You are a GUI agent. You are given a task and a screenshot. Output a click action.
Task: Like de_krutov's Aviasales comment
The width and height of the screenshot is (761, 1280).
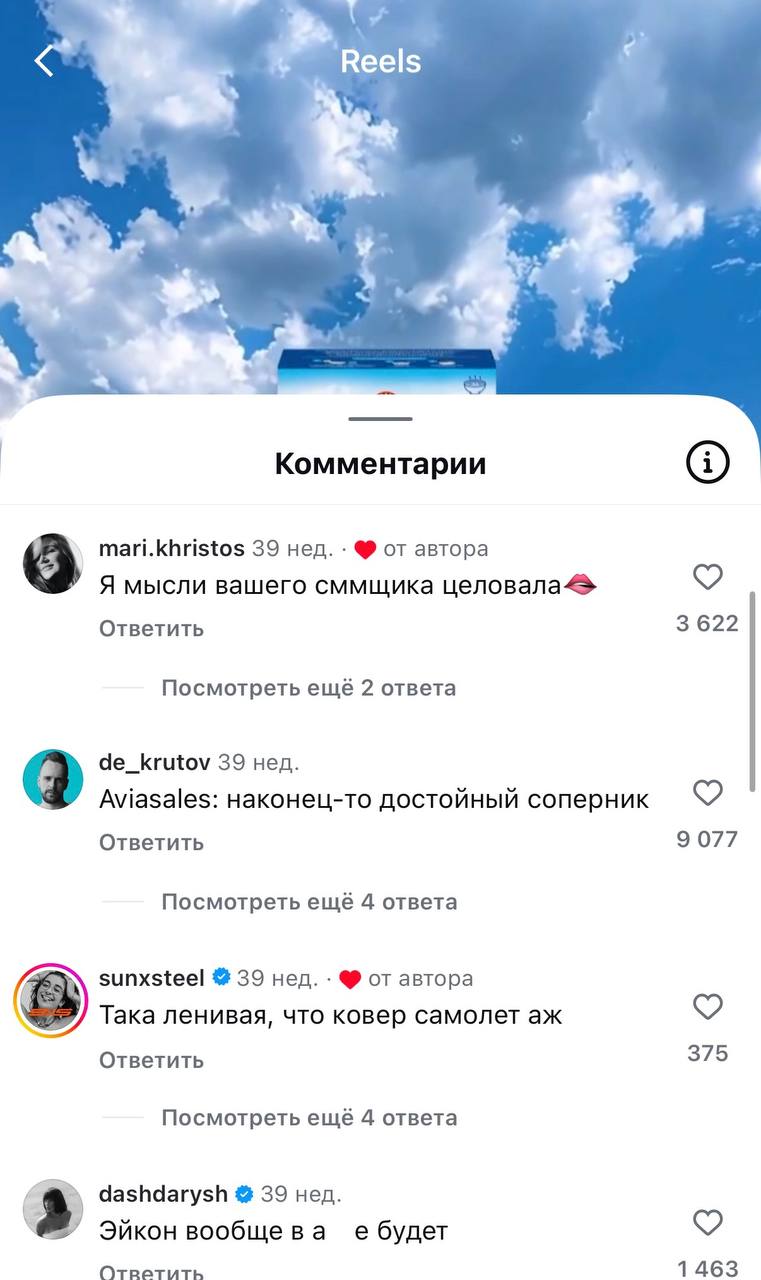707,793
